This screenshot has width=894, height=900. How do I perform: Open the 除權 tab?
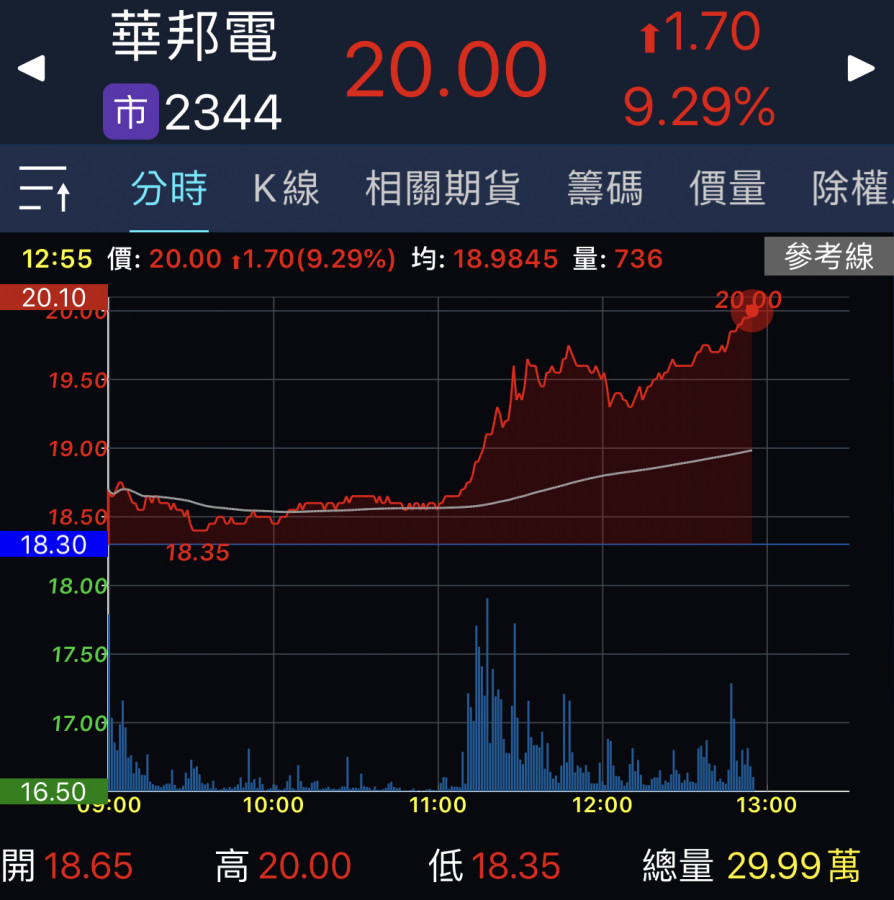click(x=850, y=189)
